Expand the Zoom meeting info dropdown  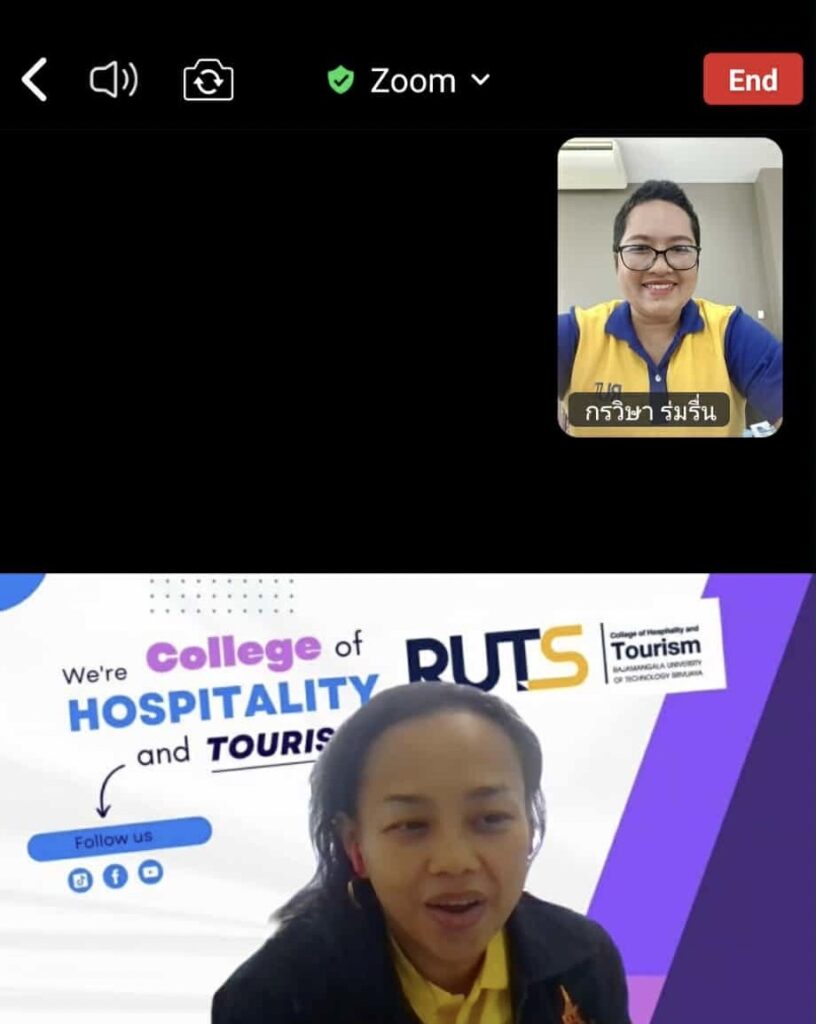[410, 80]
